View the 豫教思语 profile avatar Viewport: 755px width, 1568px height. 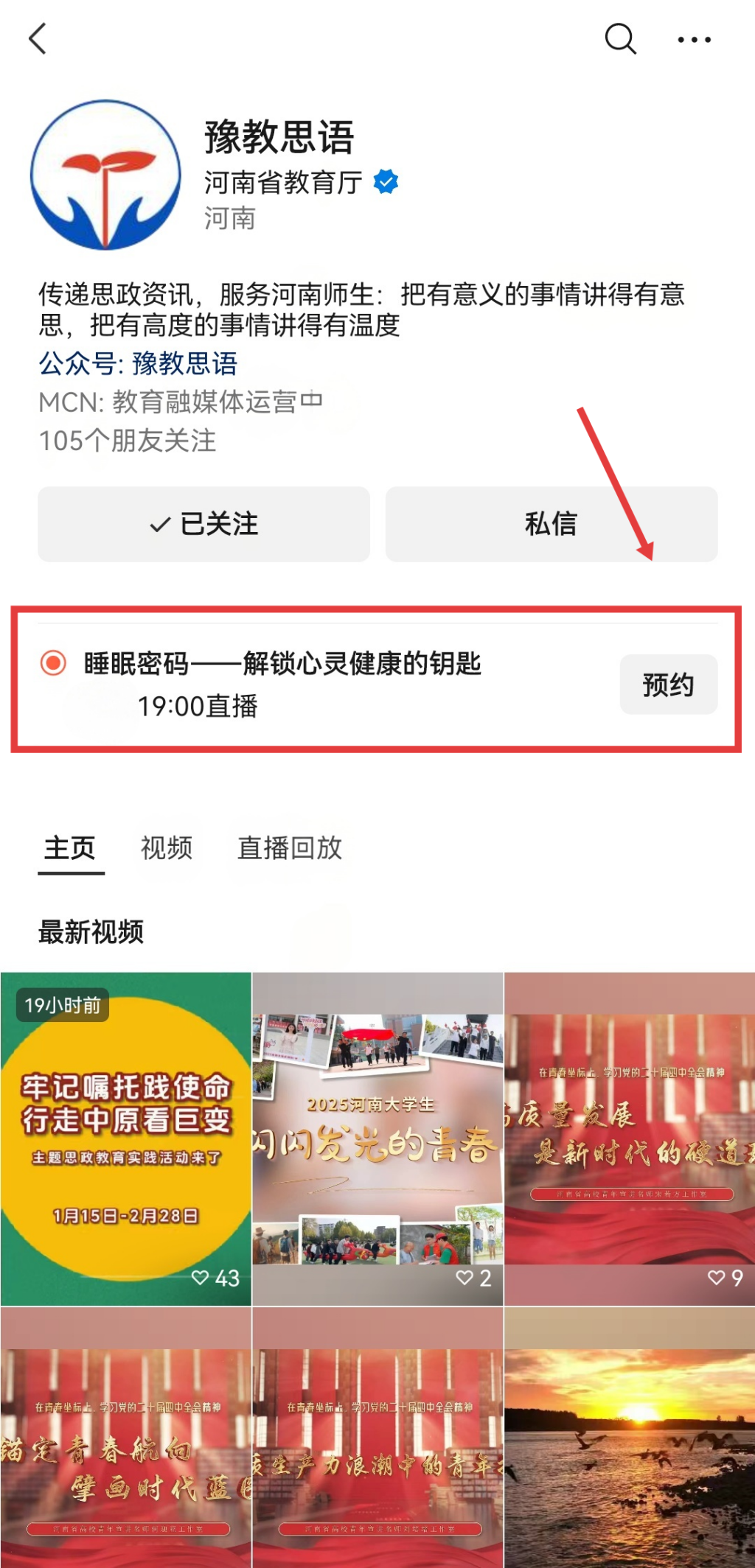[x=105, y=175]
